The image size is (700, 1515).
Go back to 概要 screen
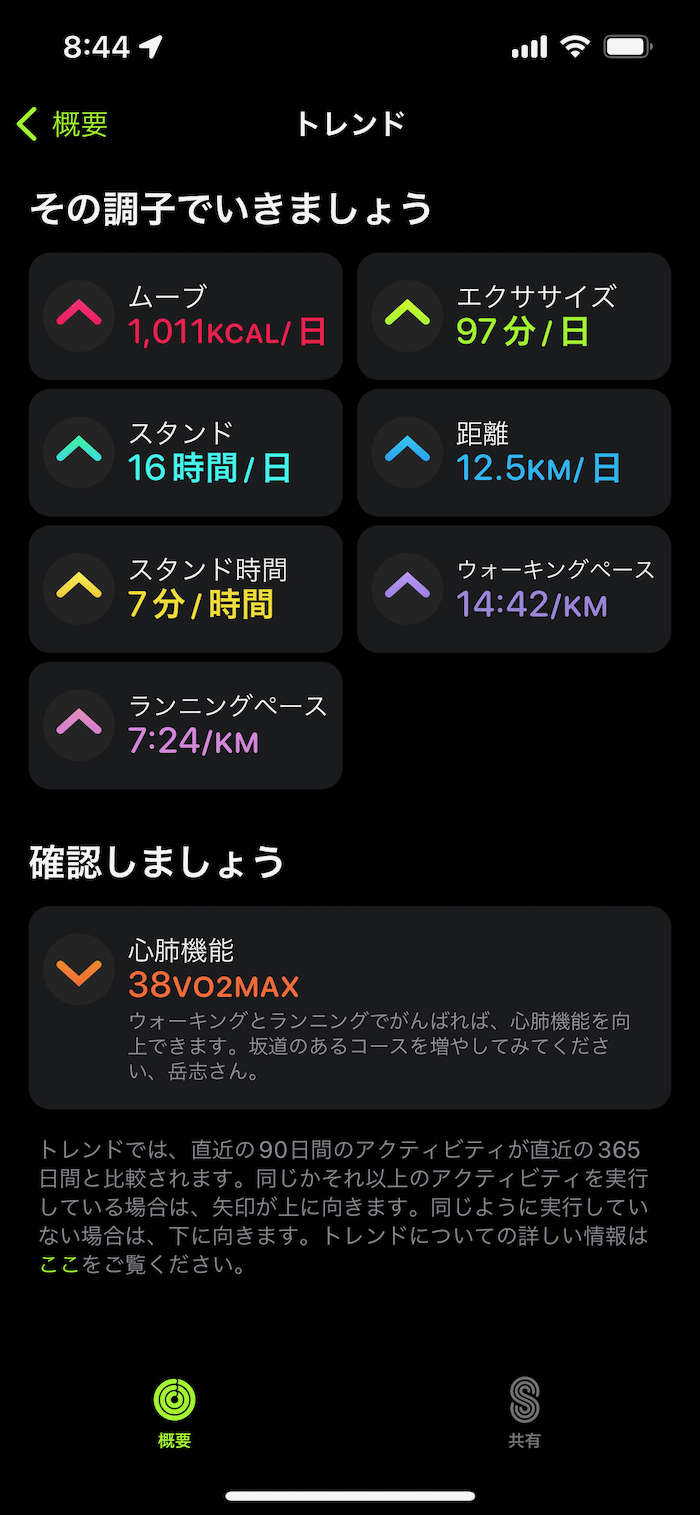point(62,125)
